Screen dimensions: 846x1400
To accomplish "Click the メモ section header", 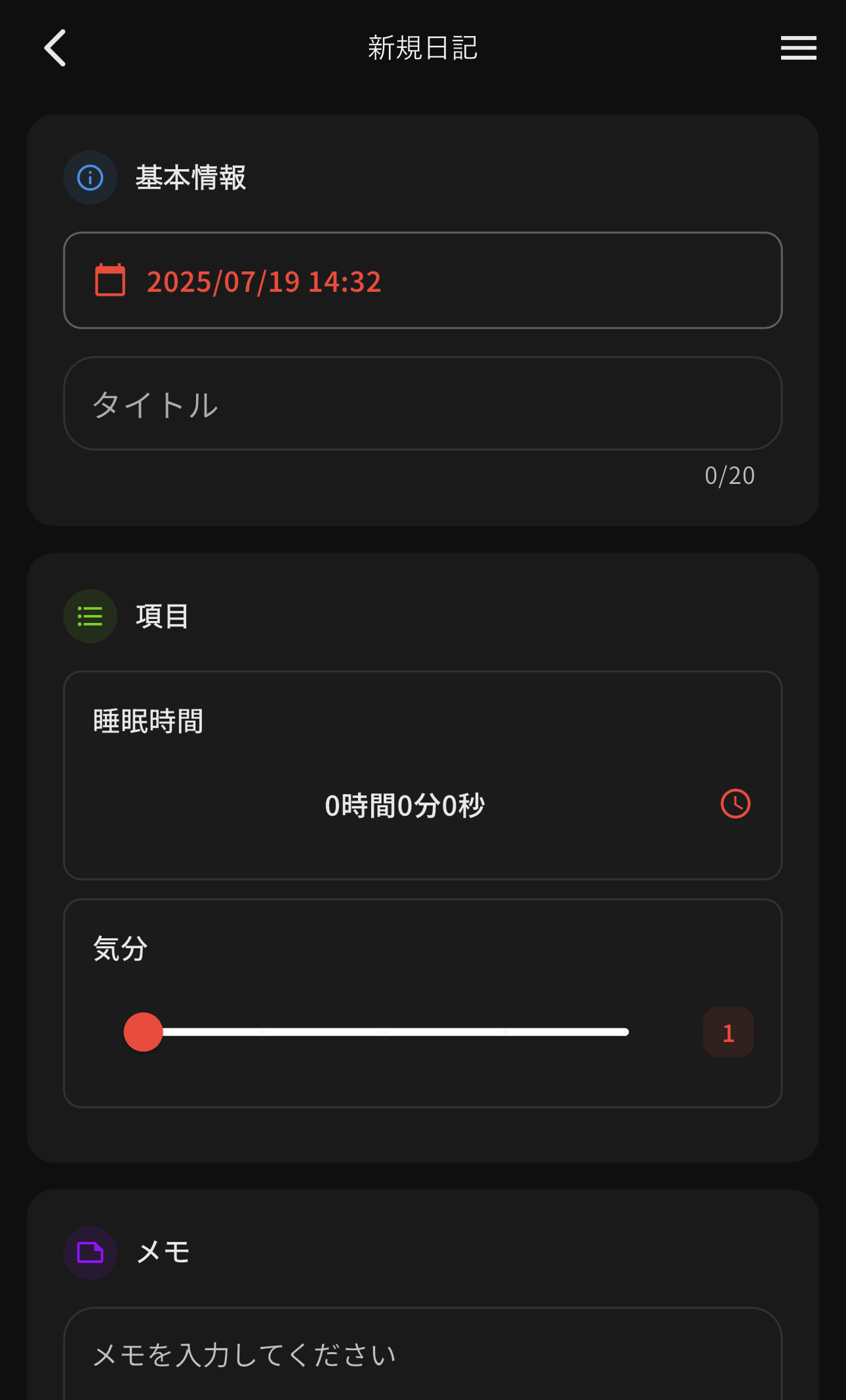I will coord(163,1251).
